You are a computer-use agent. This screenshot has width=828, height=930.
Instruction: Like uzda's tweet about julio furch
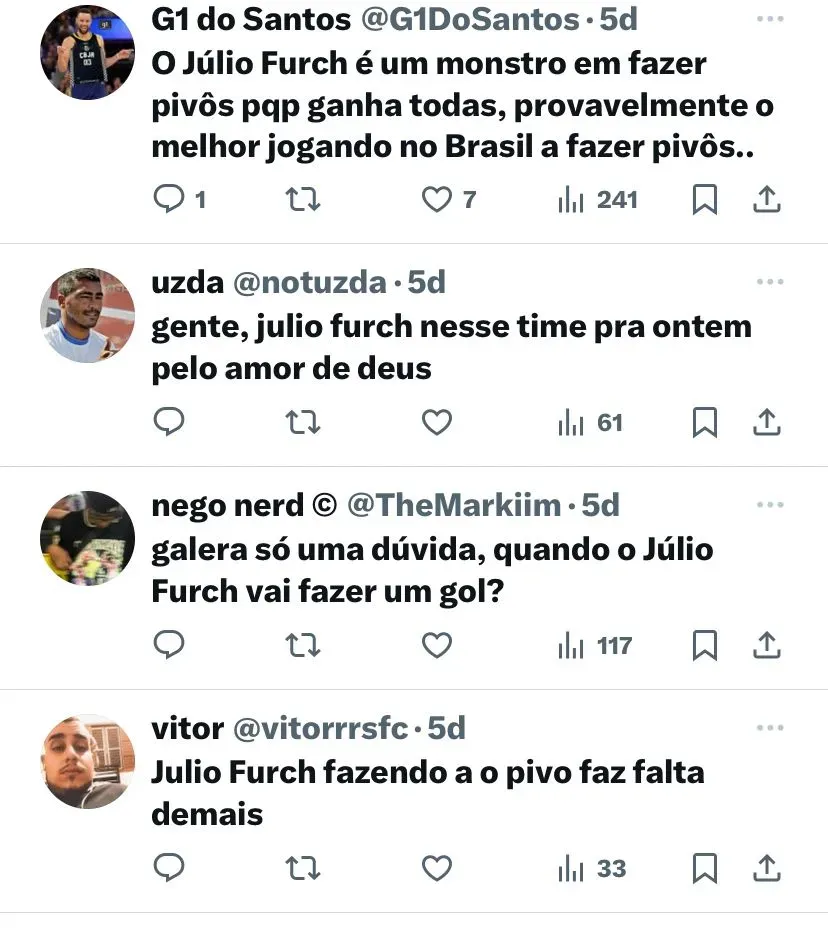(x=437, y=423)
